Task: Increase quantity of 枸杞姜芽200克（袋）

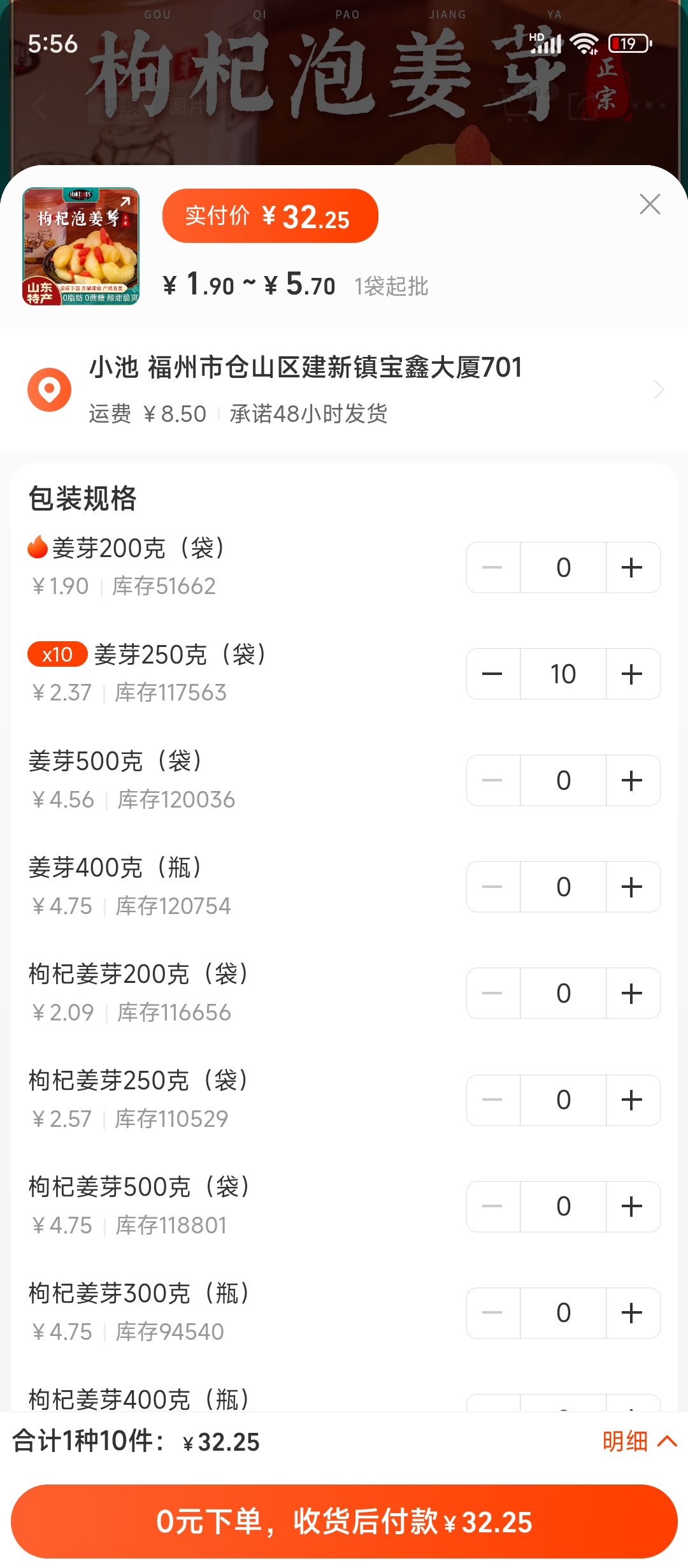Action: (x=633, y=993)
